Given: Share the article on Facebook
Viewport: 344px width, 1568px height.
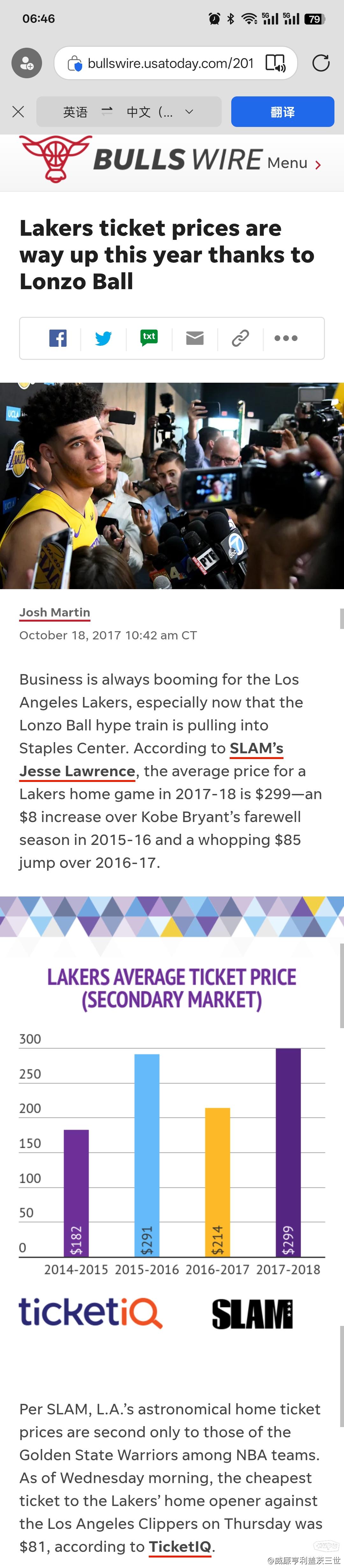Looking at the screenshot, I should coord(58,338).
